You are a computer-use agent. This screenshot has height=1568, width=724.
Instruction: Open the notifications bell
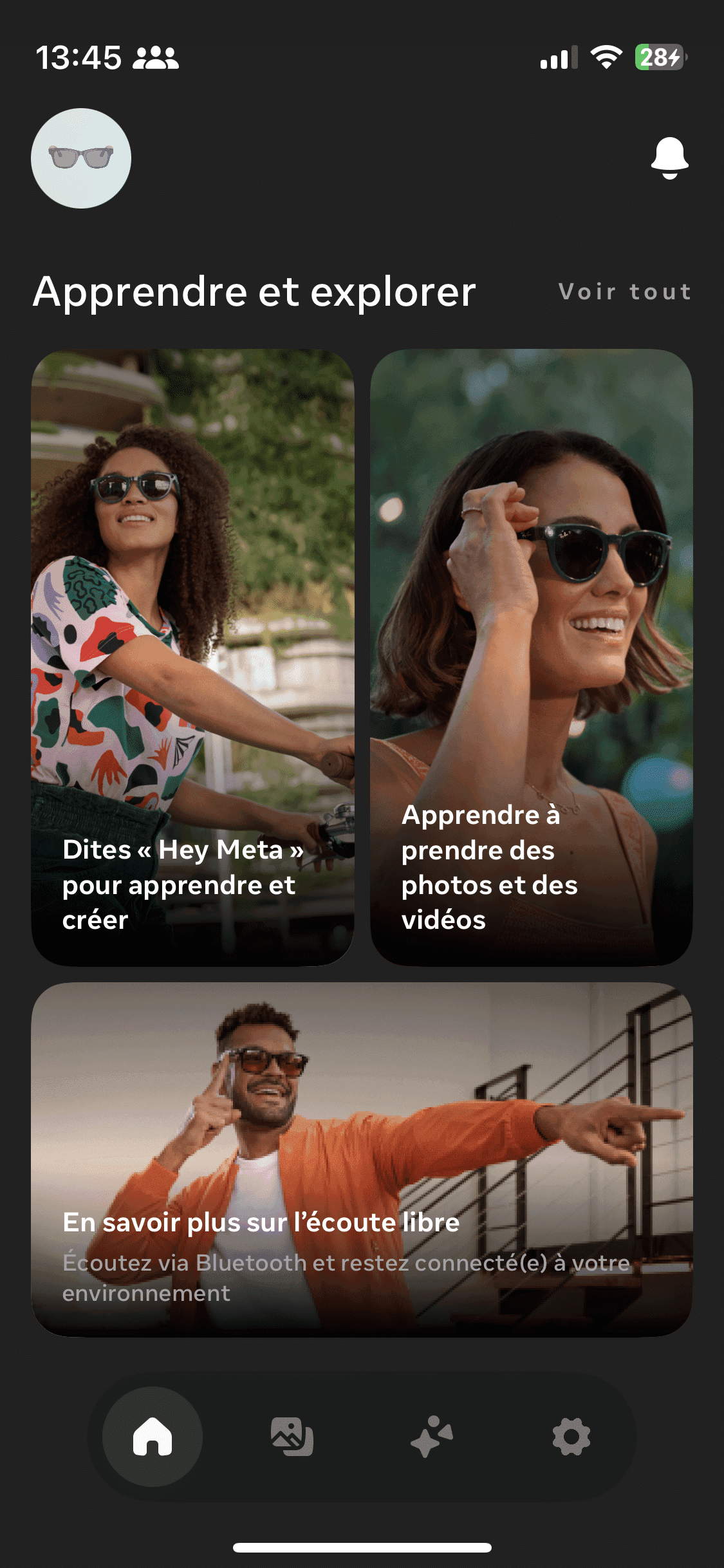click(669, 158)
